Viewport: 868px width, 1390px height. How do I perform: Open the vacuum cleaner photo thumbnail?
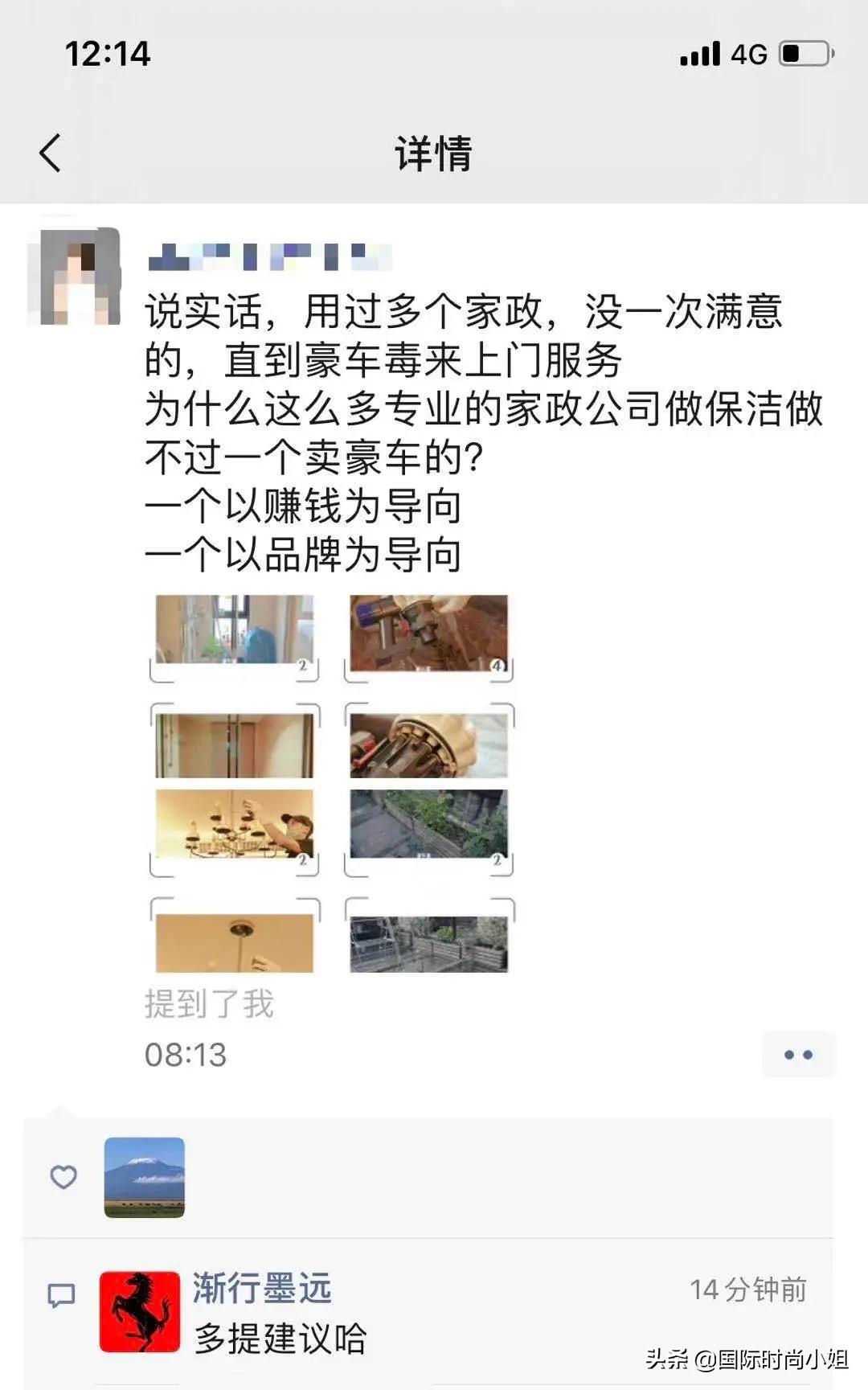coord(428,635)
